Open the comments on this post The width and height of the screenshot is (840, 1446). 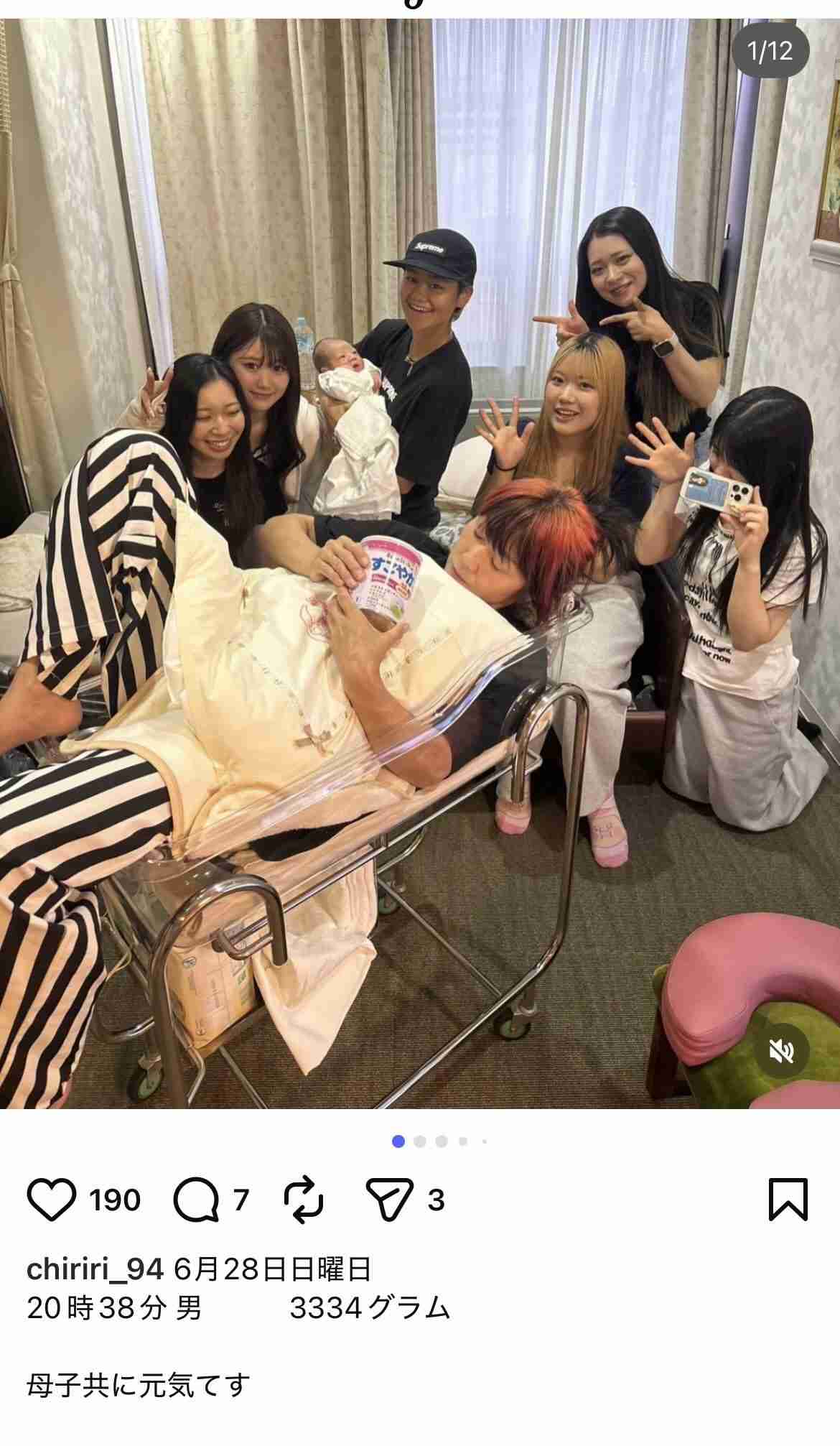pos(196,1200)
